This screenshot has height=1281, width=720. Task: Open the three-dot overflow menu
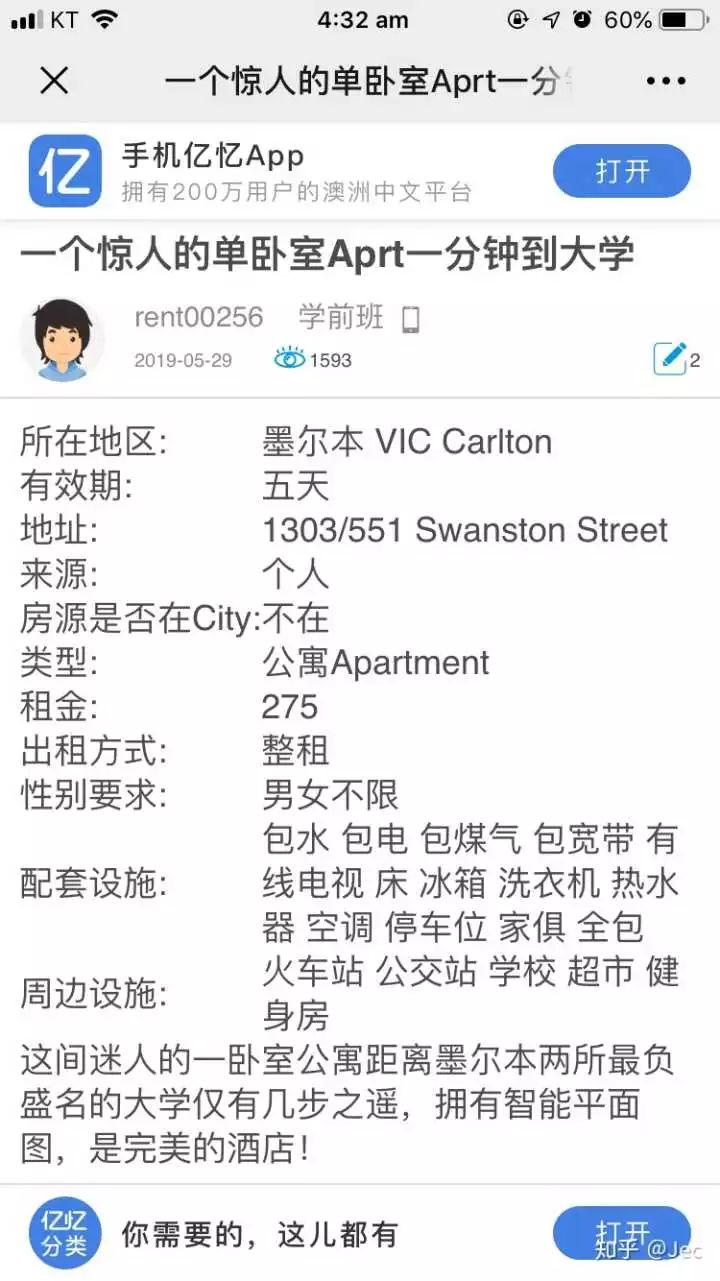tap(666, 81)
